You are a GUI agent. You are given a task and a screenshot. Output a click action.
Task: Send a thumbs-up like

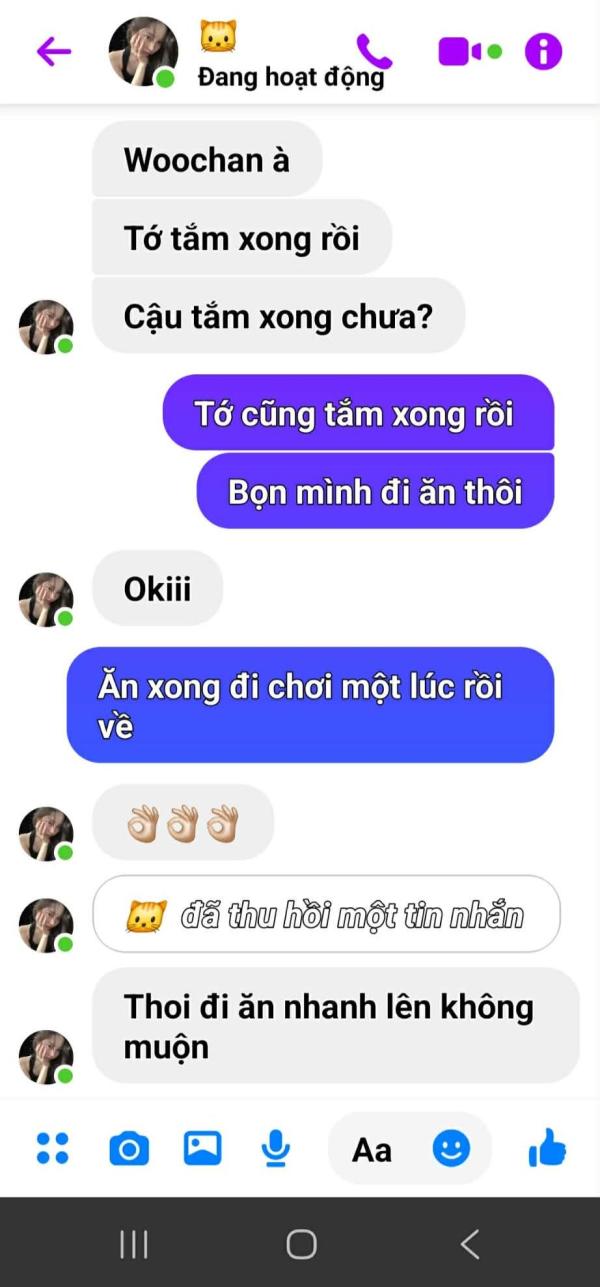[x=547, y=1149]
